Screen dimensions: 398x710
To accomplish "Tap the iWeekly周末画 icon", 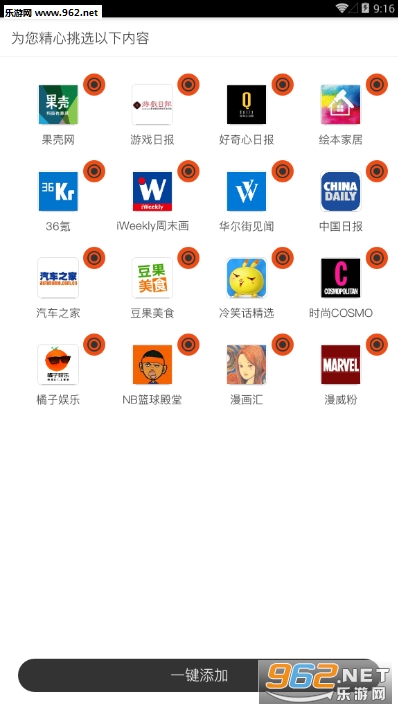I will coord(152,191).
